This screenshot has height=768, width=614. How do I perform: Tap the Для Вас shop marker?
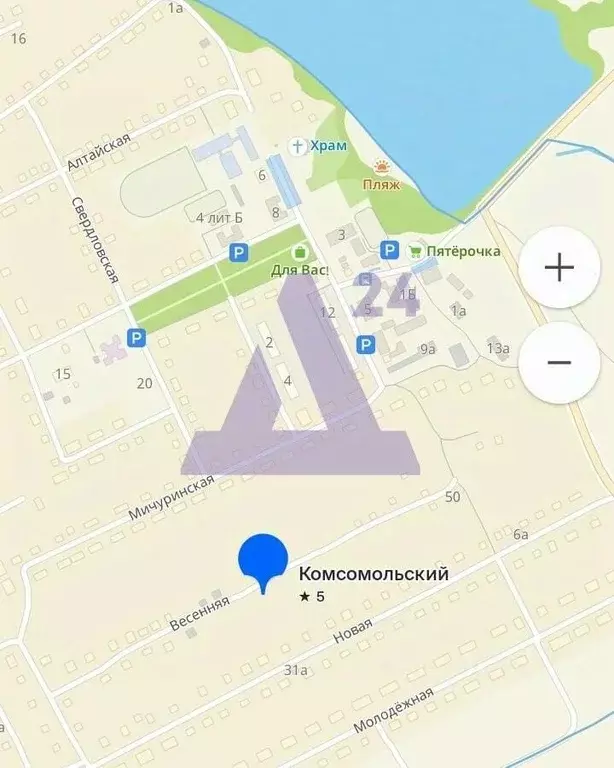pos(298,252)
